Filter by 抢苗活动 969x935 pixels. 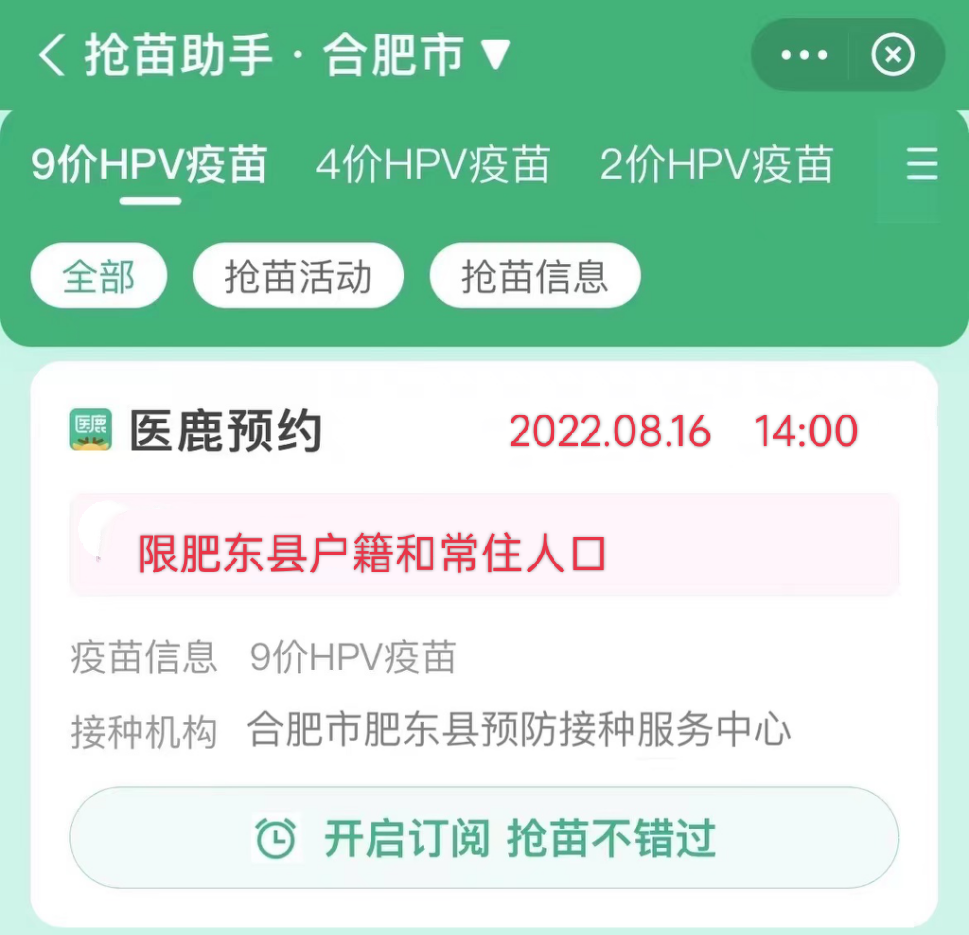click(x=298, y=277)
